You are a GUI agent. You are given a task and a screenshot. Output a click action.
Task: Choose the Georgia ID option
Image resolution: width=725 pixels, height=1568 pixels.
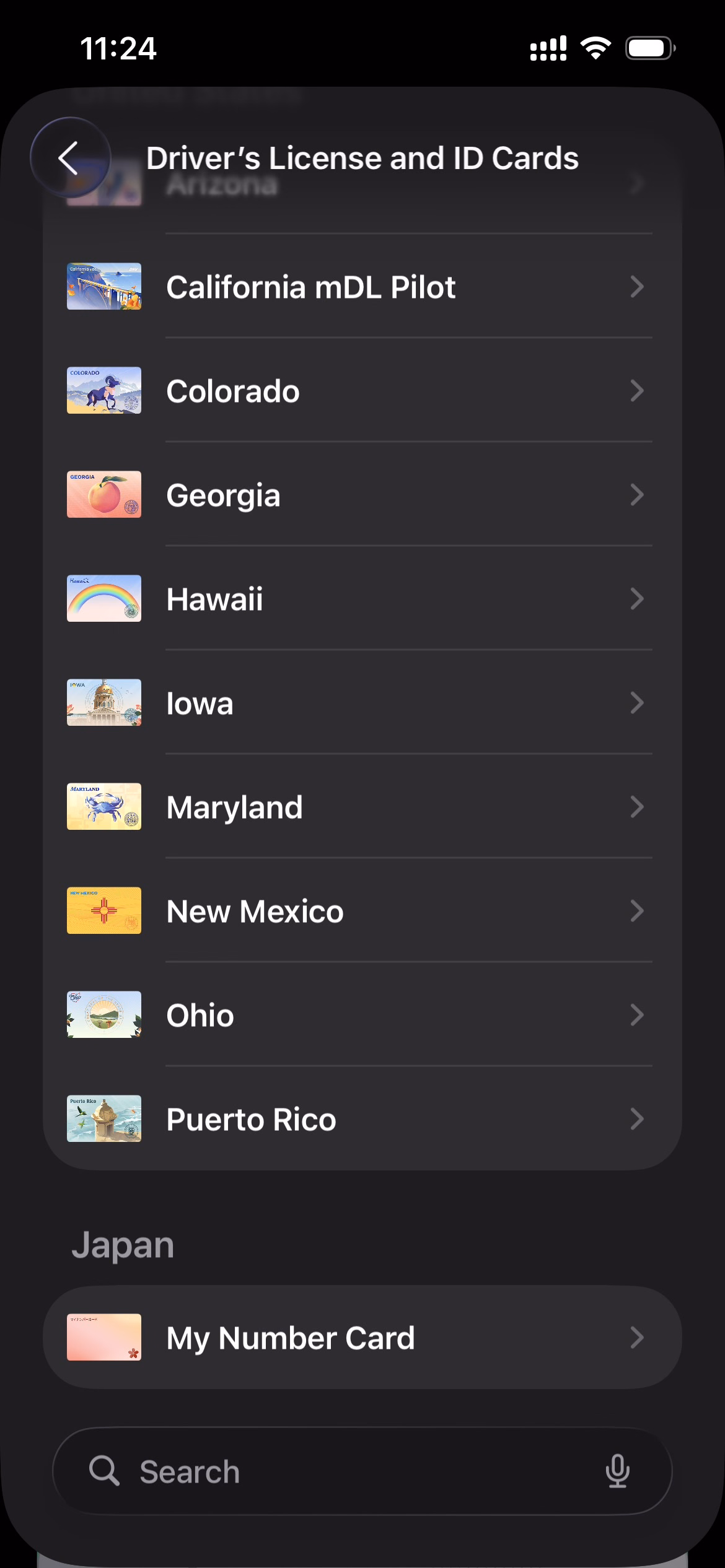coord(362,495)
